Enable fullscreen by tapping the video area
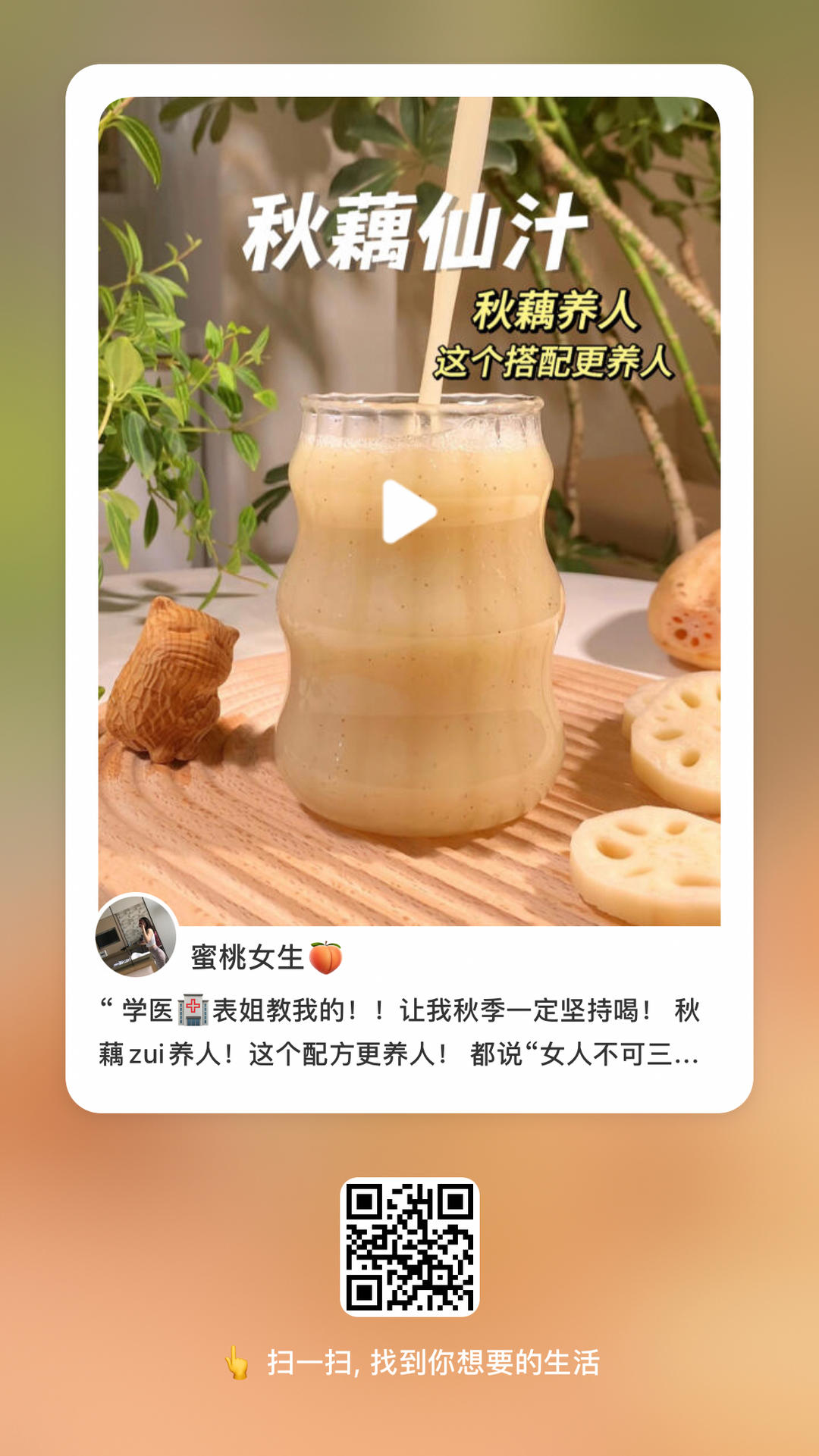 409,682
